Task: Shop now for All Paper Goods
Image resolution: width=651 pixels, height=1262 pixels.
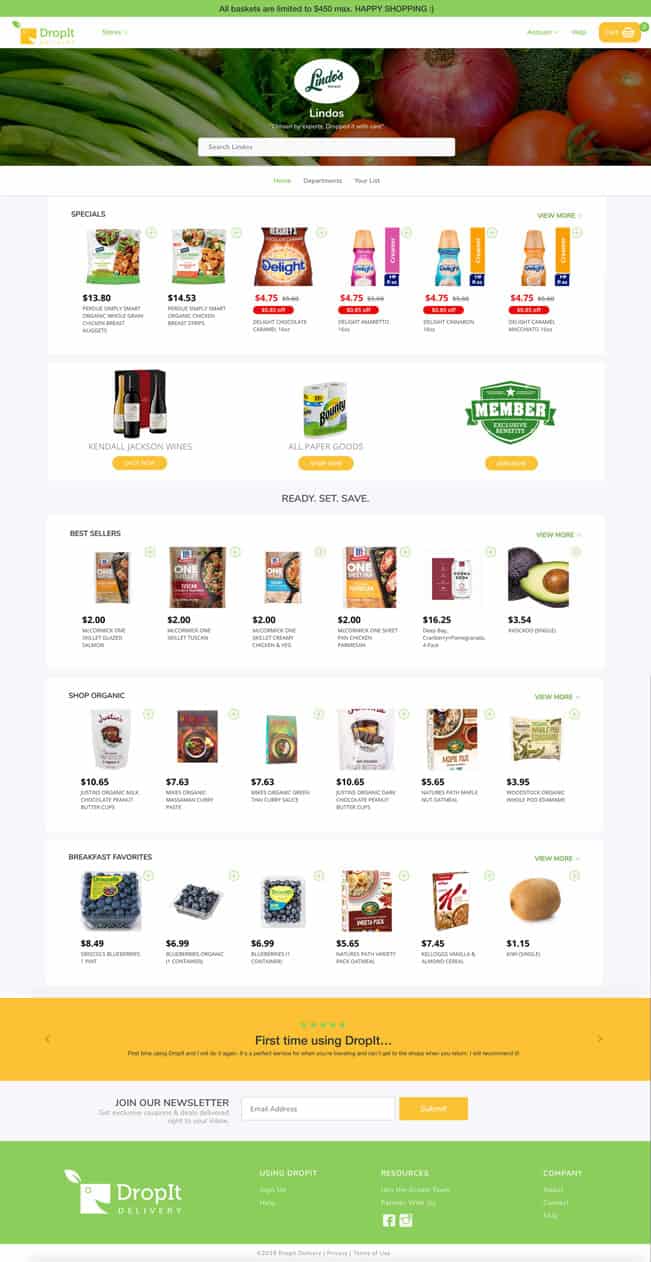Action: [326, 463]
